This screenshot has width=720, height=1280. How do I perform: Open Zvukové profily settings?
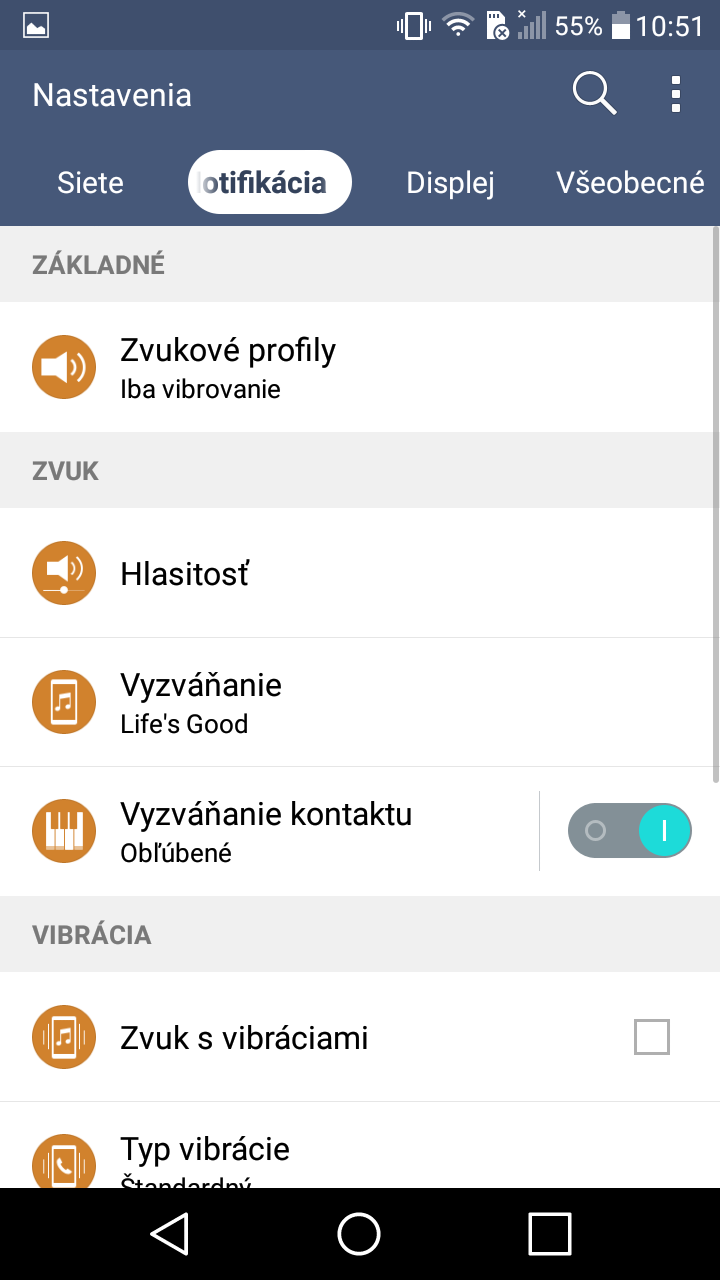(x=360, y=367)
